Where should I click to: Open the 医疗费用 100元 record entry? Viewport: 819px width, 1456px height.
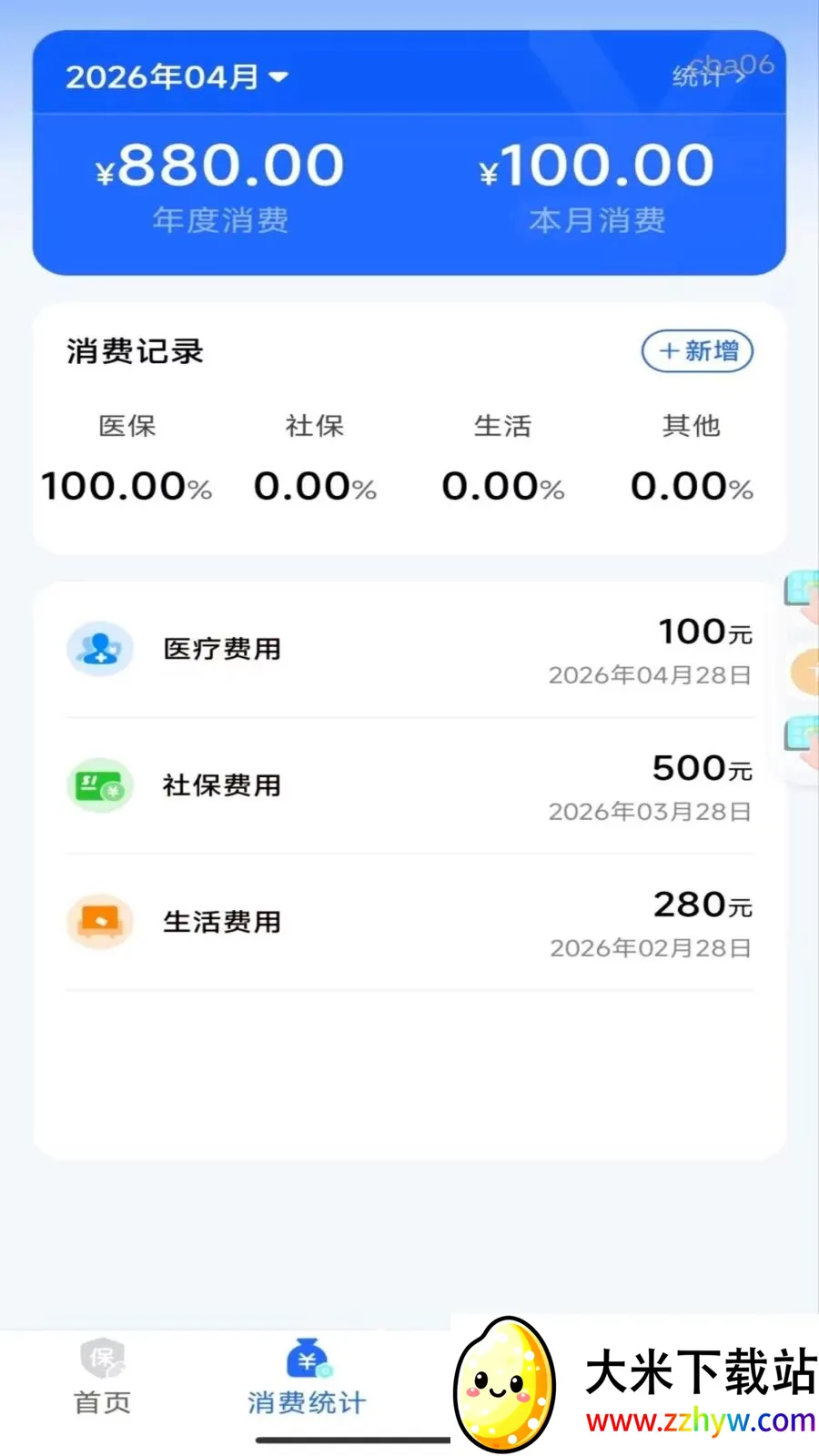click(409, 649)
